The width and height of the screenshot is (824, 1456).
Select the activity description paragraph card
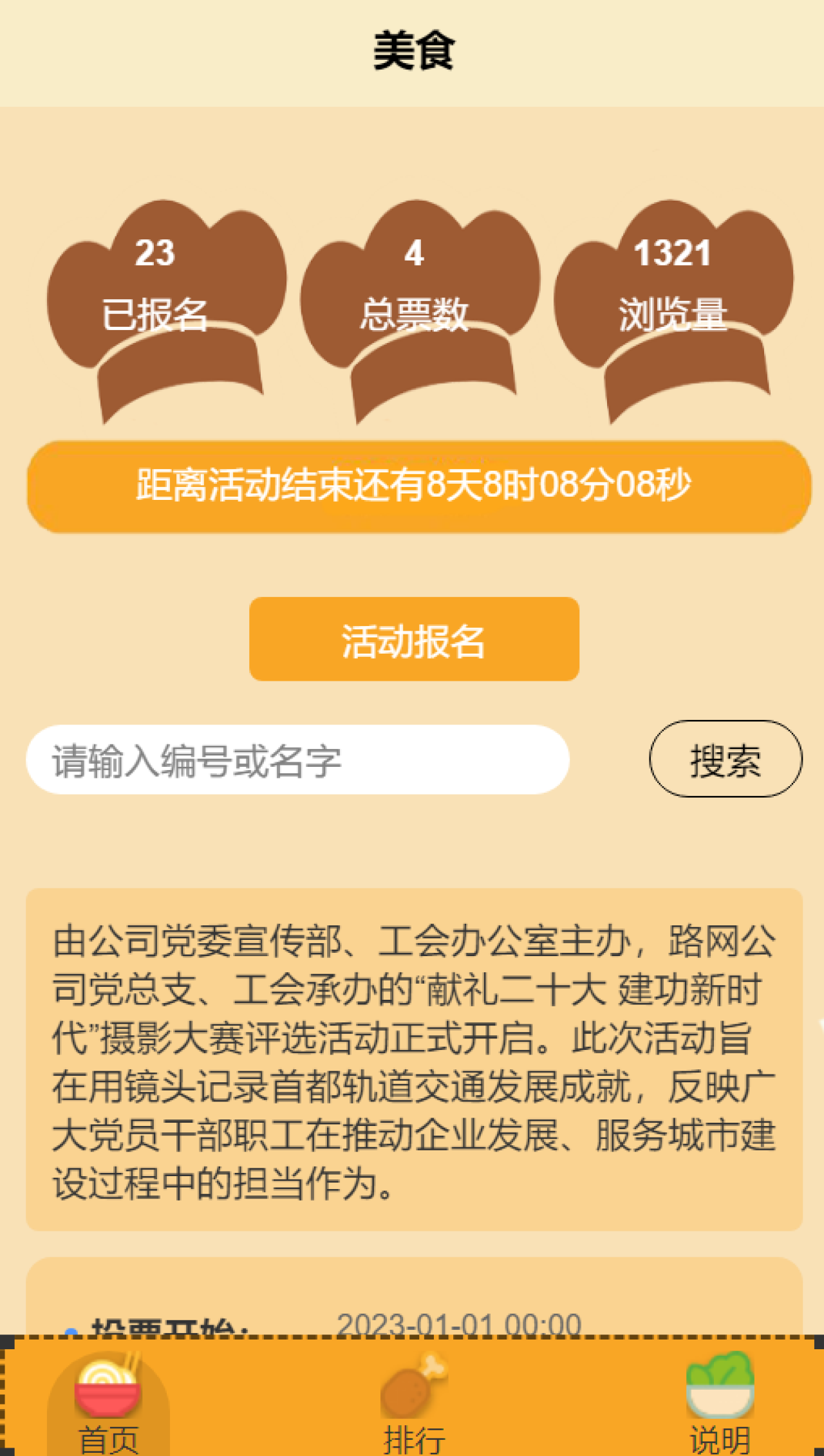coord(412,1062)
